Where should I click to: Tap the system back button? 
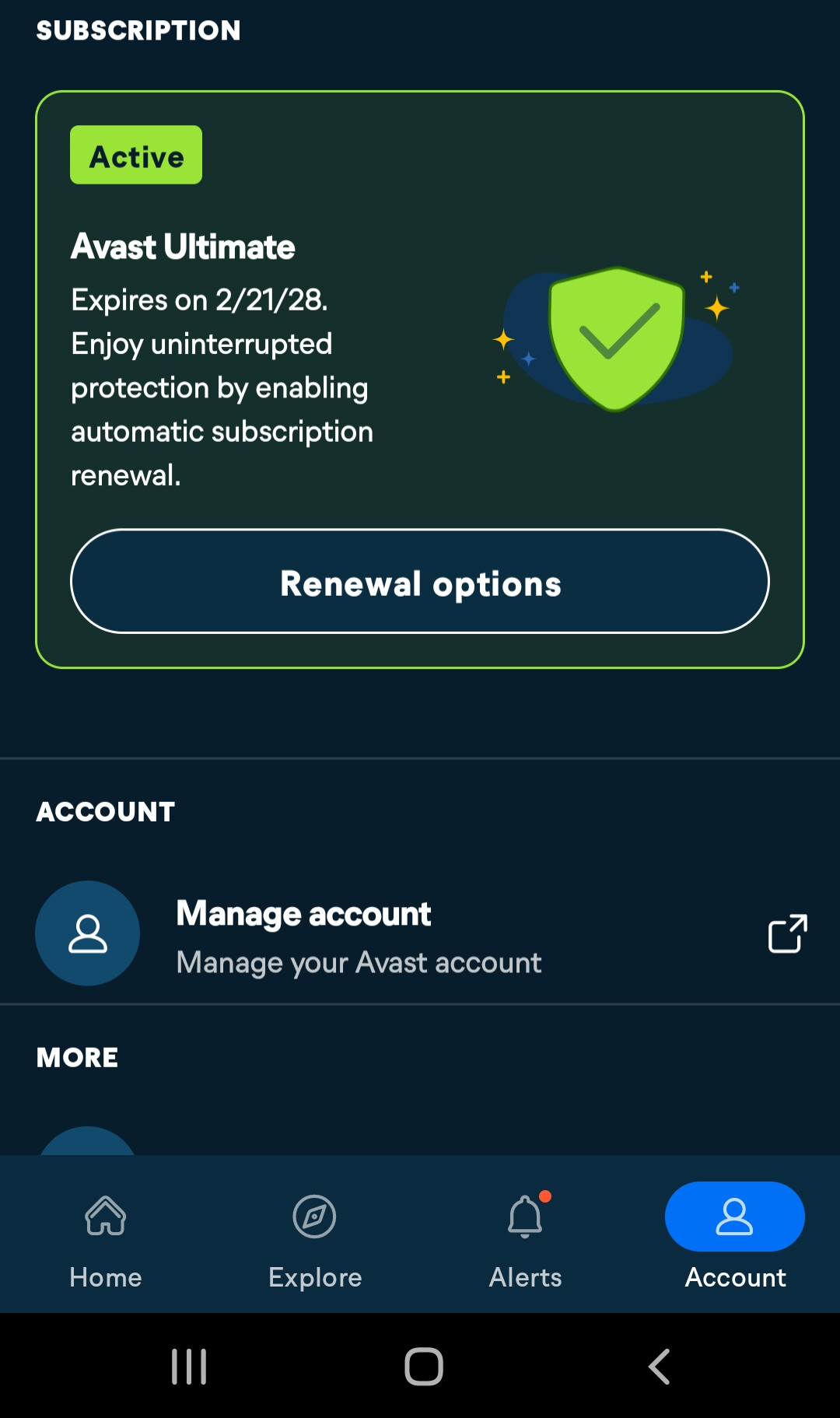point(659,1367)
